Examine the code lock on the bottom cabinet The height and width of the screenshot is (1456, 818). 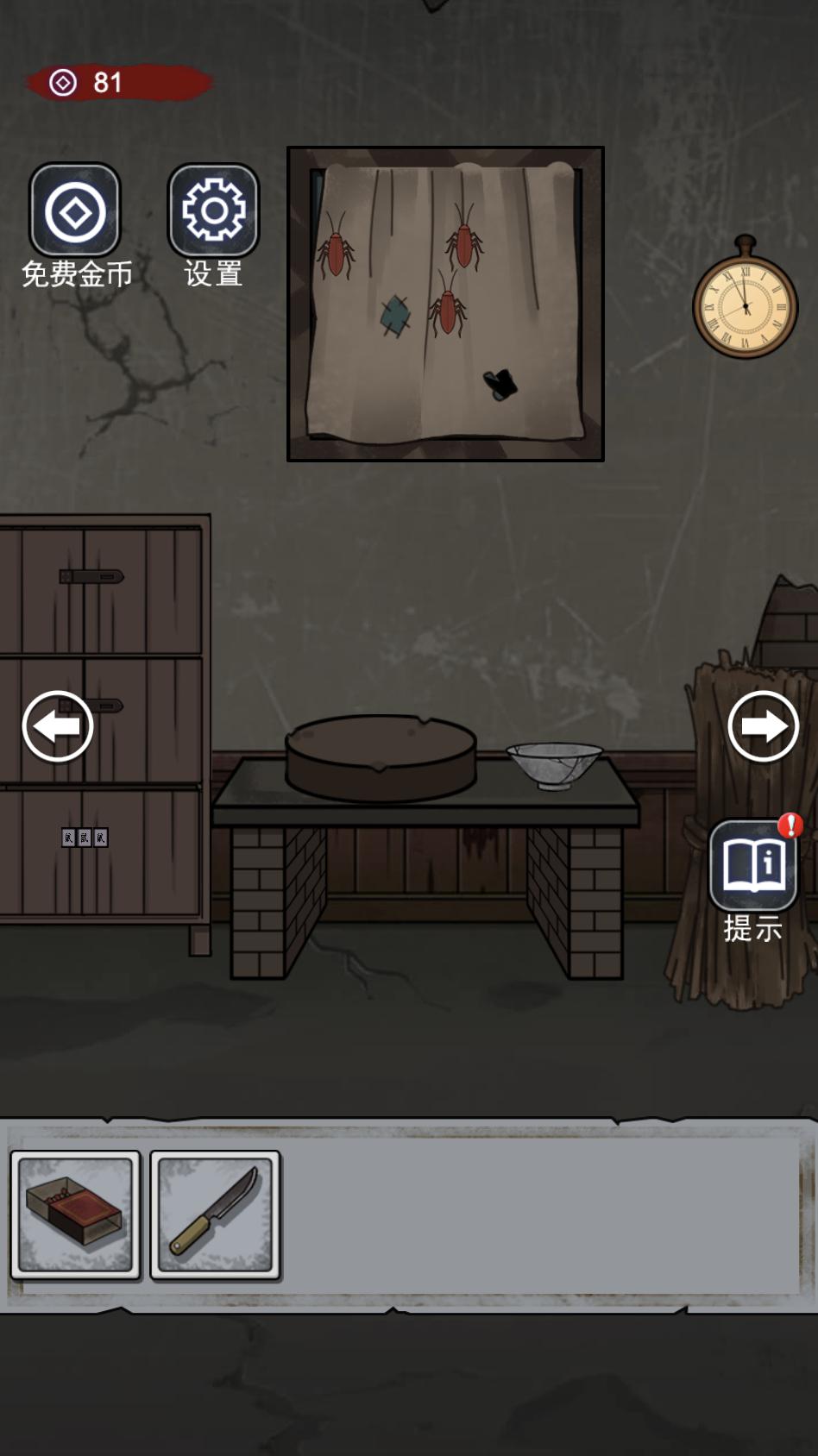pos(85,837)
